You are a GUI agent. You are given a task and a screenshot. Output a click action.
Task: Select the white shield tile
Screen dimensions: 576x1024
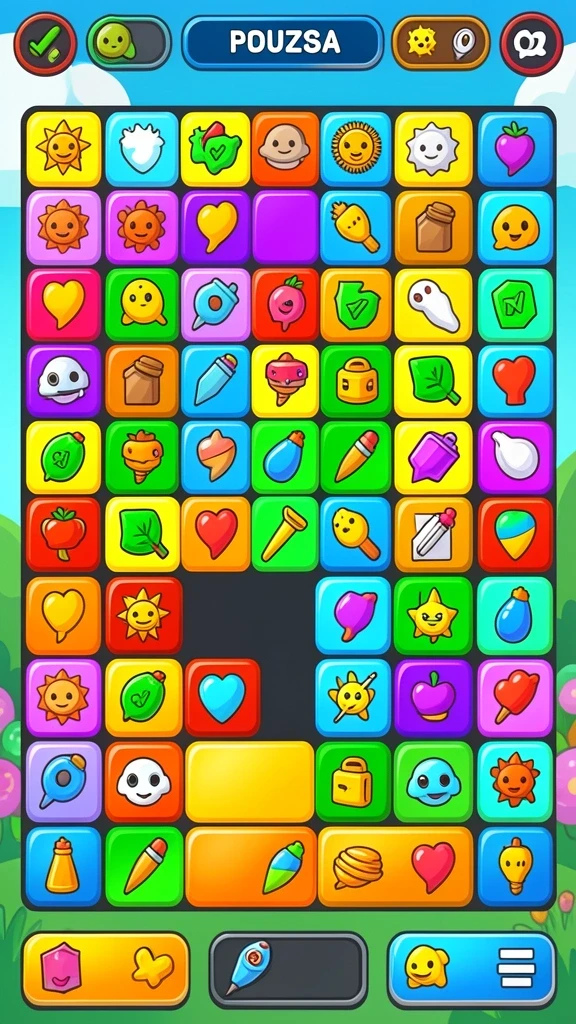[x=142, y=149]
